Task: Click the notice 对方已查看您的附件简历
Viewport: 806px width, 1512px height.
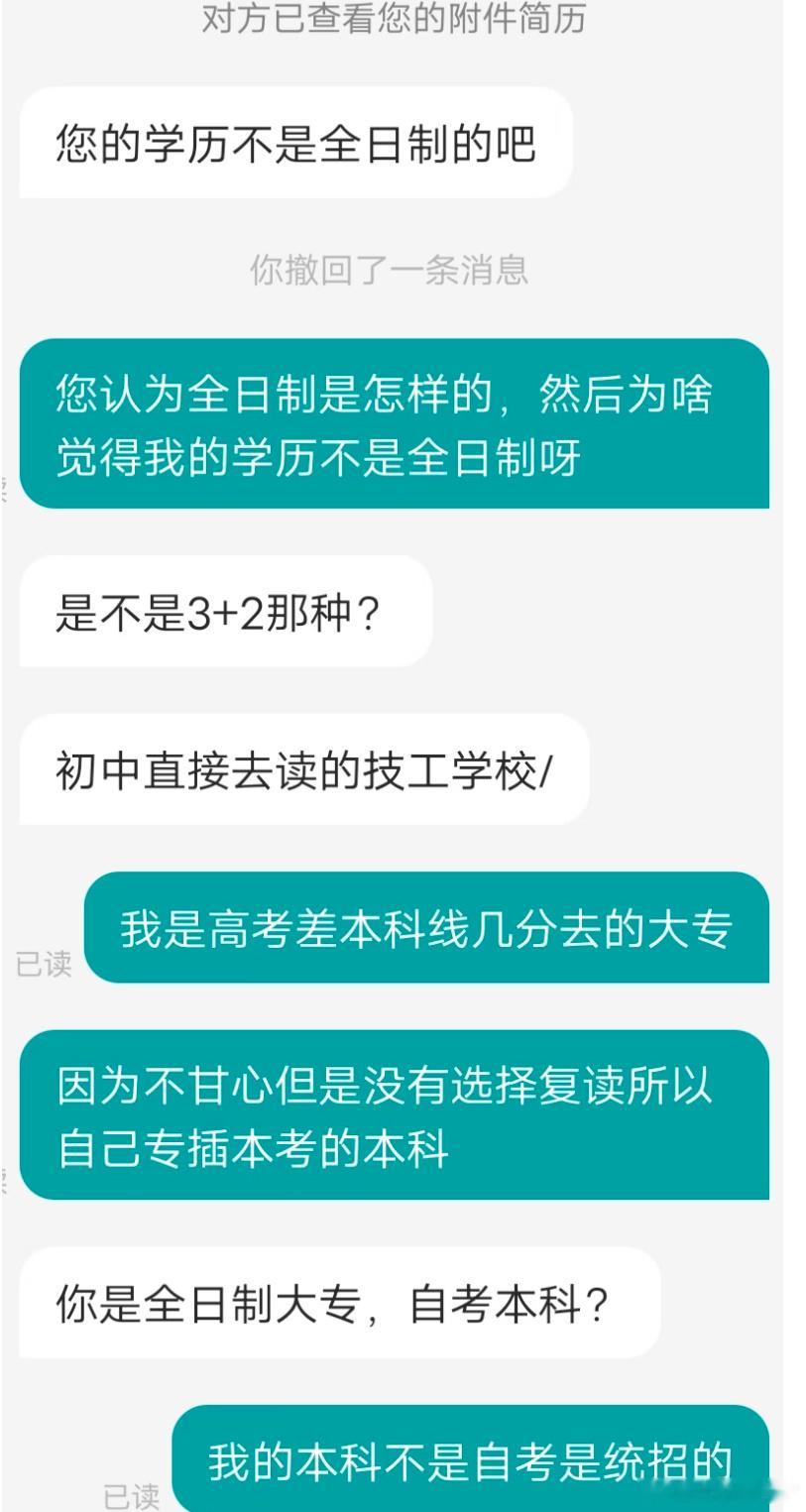Action: click(393, 20)
